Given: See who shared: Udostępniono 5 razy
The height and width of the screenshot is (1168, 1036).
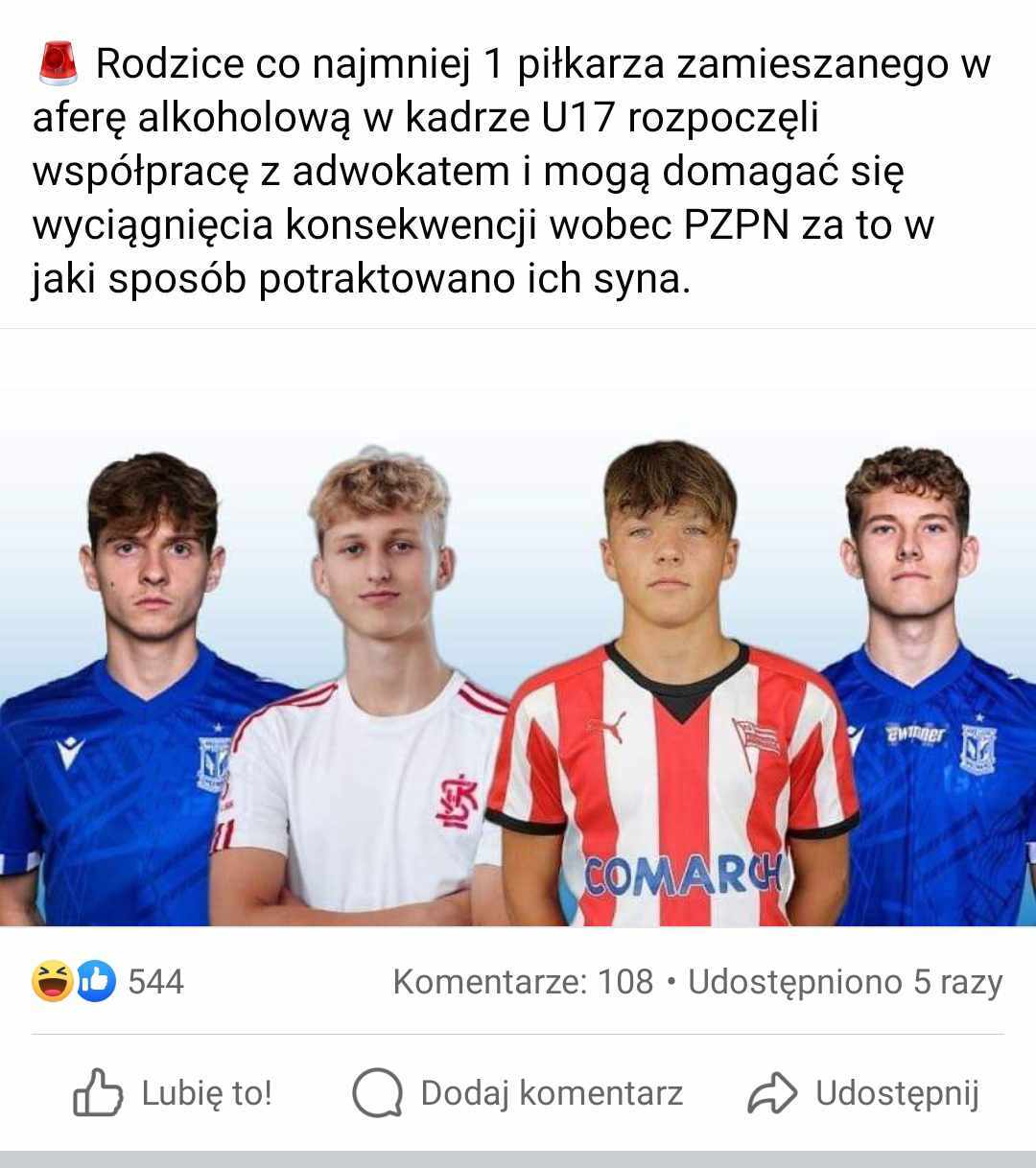Looking at the screenshot, I should 845,982.
